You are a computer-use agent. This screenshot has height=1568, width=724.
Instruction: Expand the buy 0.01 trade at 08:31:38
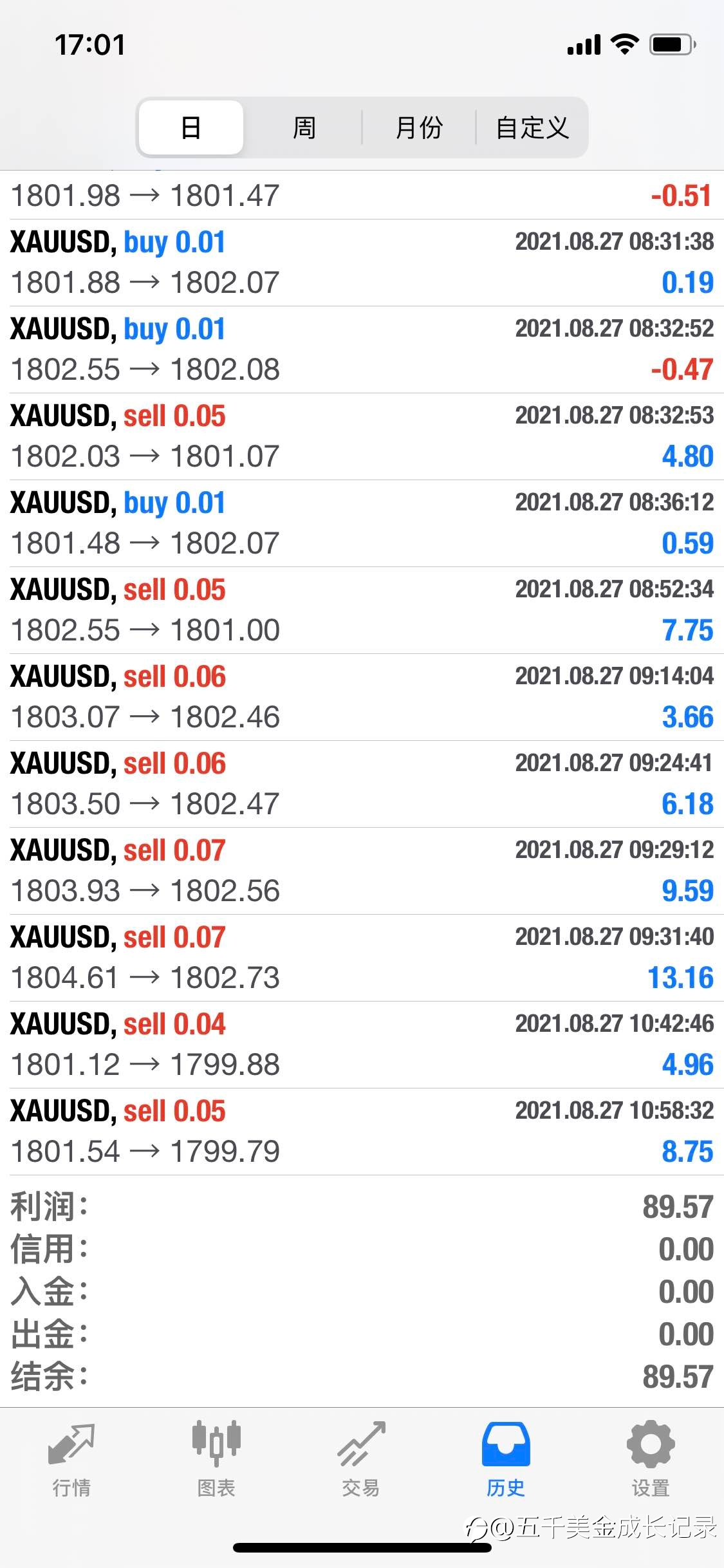click(362, 263)
